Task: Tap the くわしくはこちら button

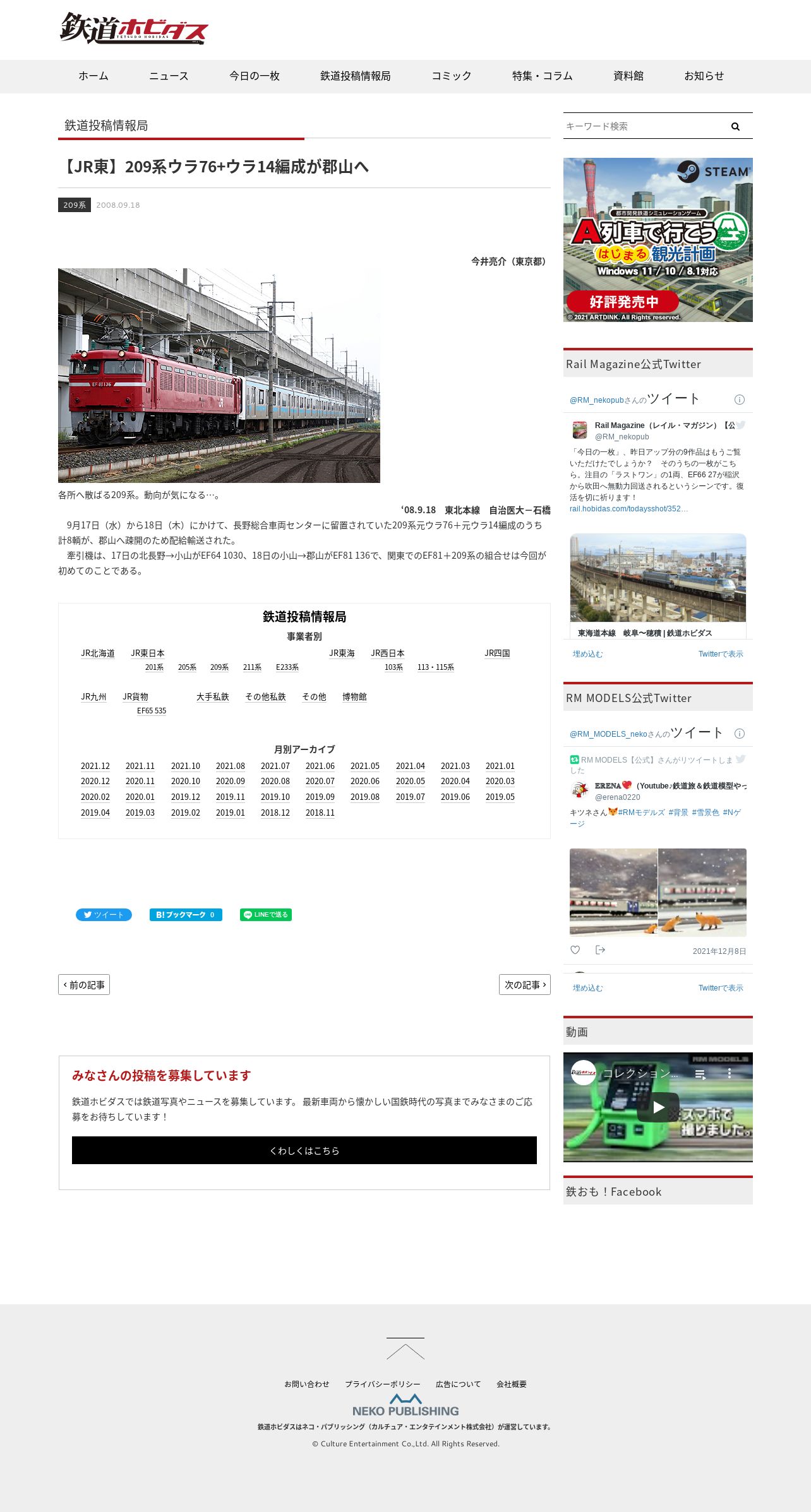Action: click(304, 1150)
